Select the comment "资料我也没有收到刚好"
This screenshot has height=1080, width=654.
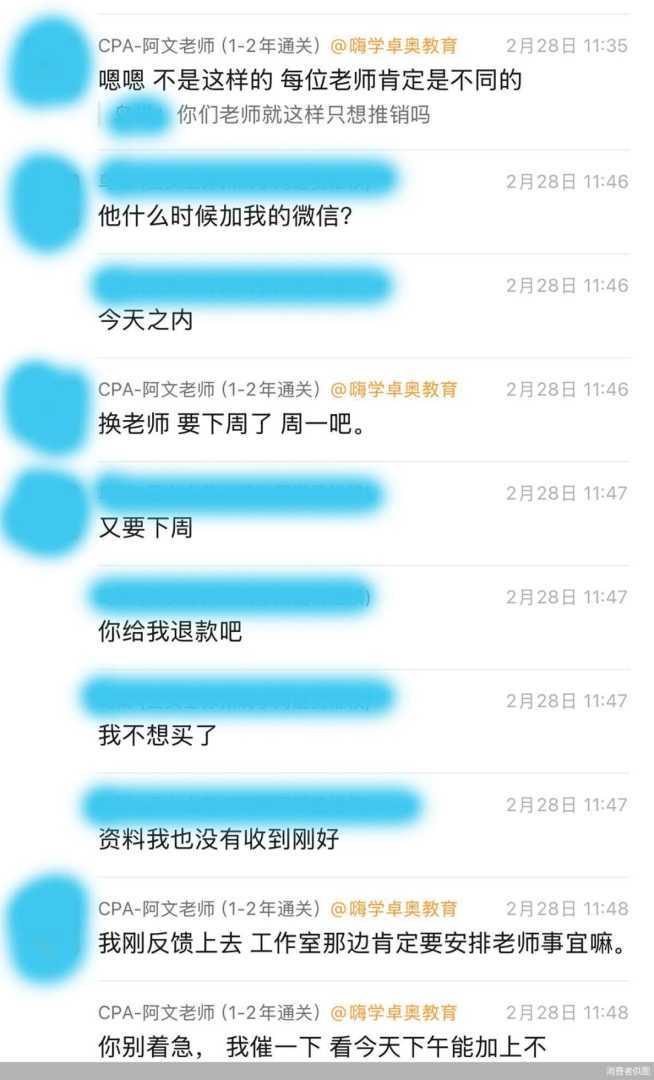(218, 840)
